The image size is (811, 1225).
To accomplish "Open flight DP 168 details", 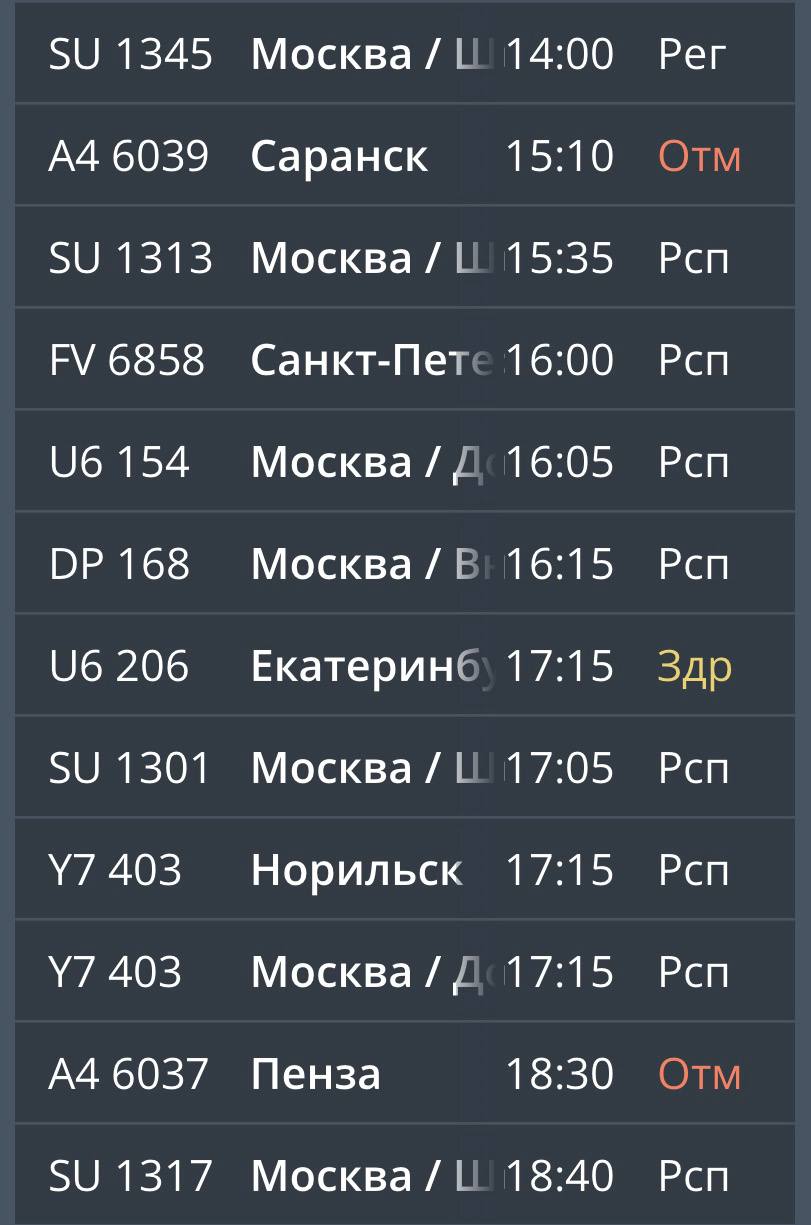I will [x=405, y=564].
